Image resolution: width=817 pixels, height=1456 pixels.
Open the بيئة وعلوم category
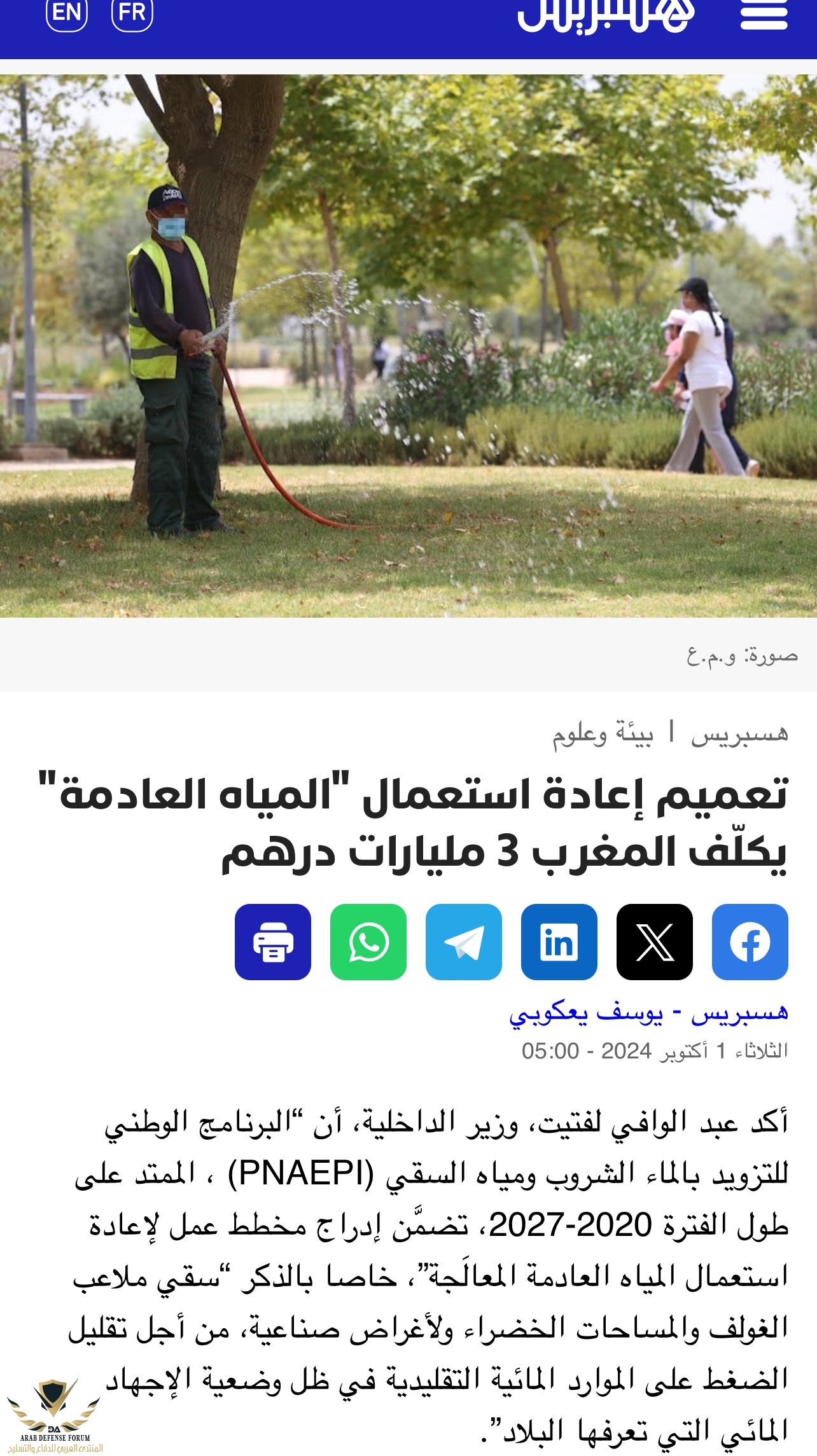pyautogui.click(x=602, y=734)
